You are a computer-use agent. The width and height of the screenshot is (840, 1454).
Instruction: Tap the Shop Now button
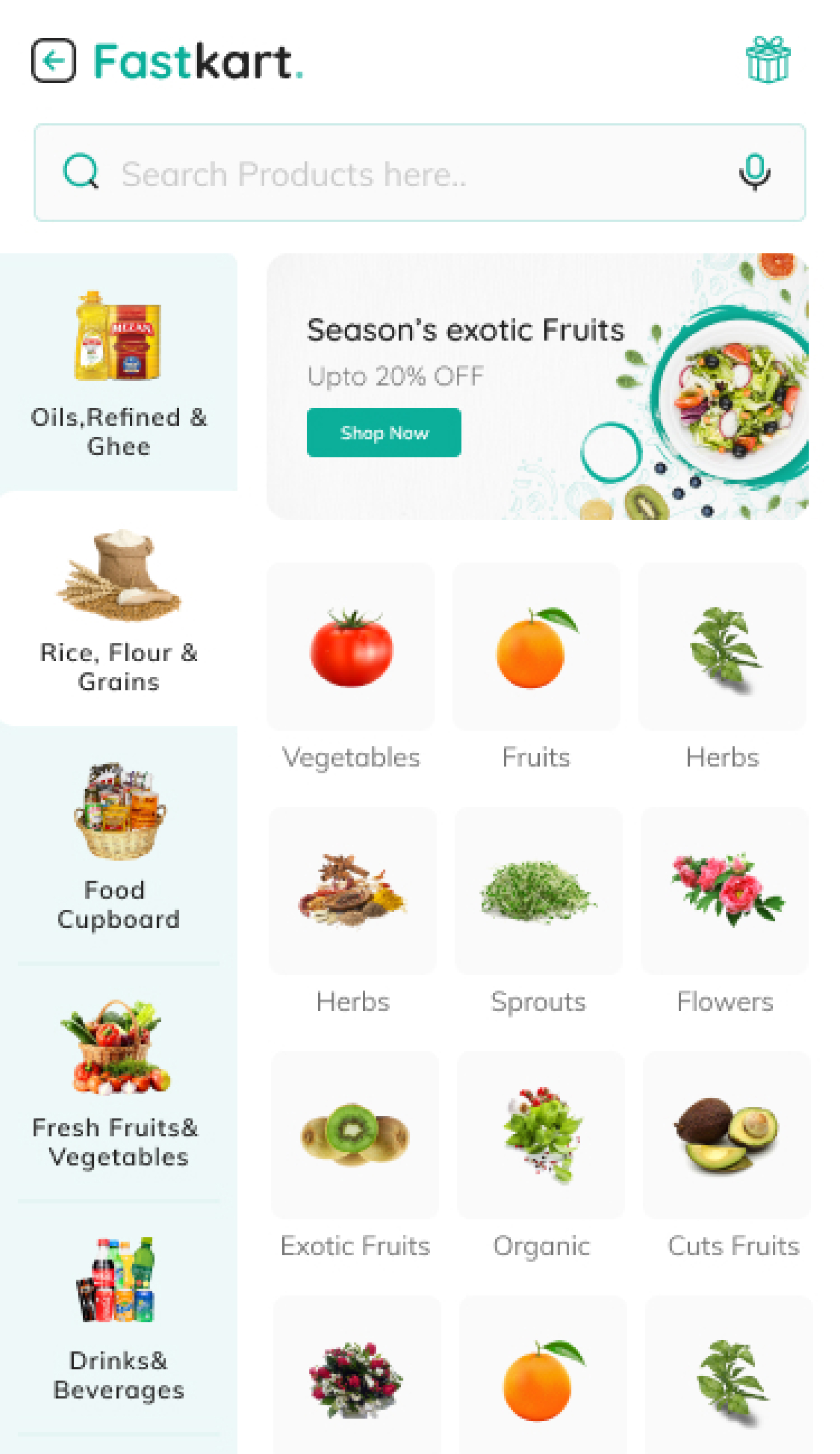[384, 433]
